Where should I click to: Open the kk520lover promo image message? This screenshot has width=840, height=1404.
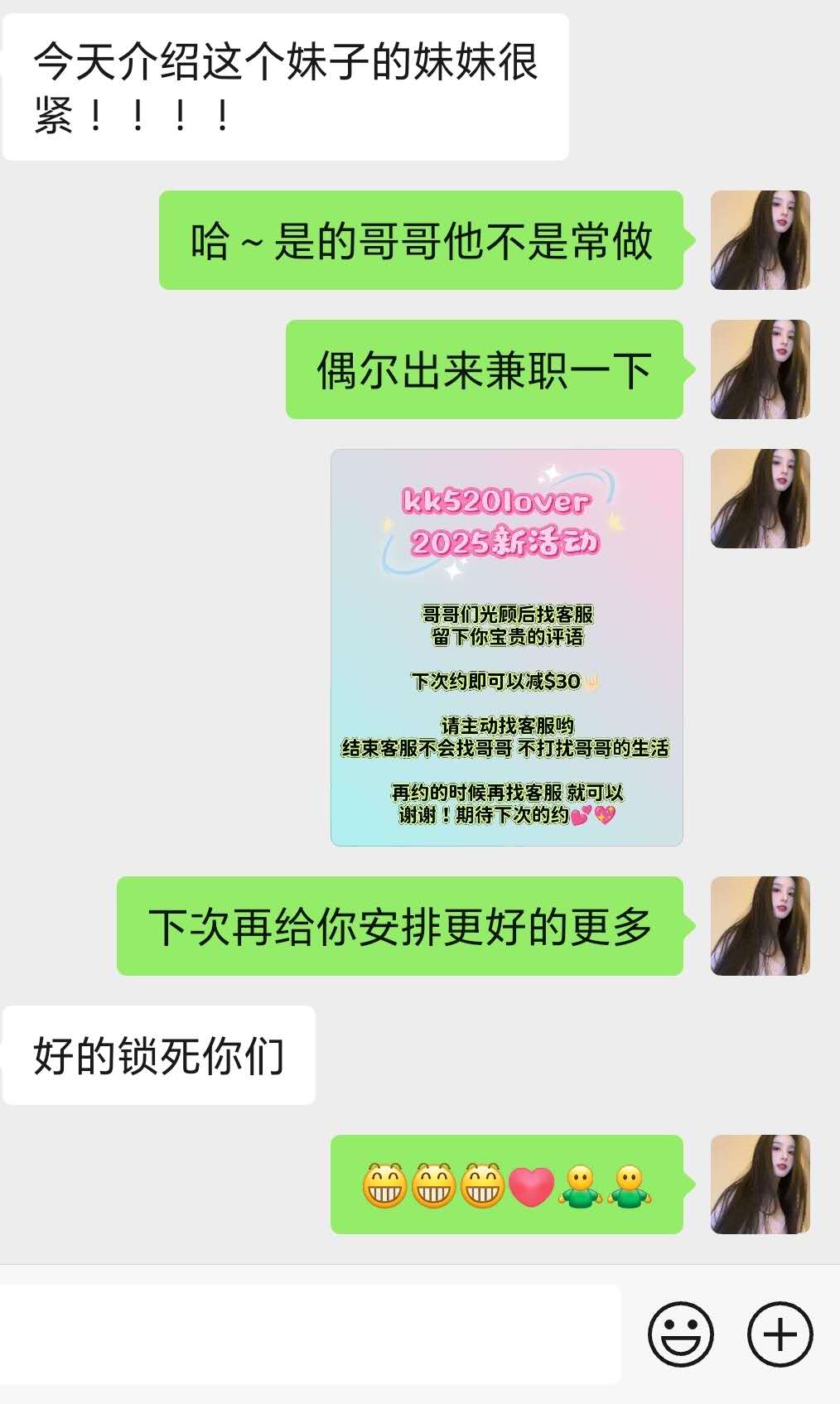[507, 648]
